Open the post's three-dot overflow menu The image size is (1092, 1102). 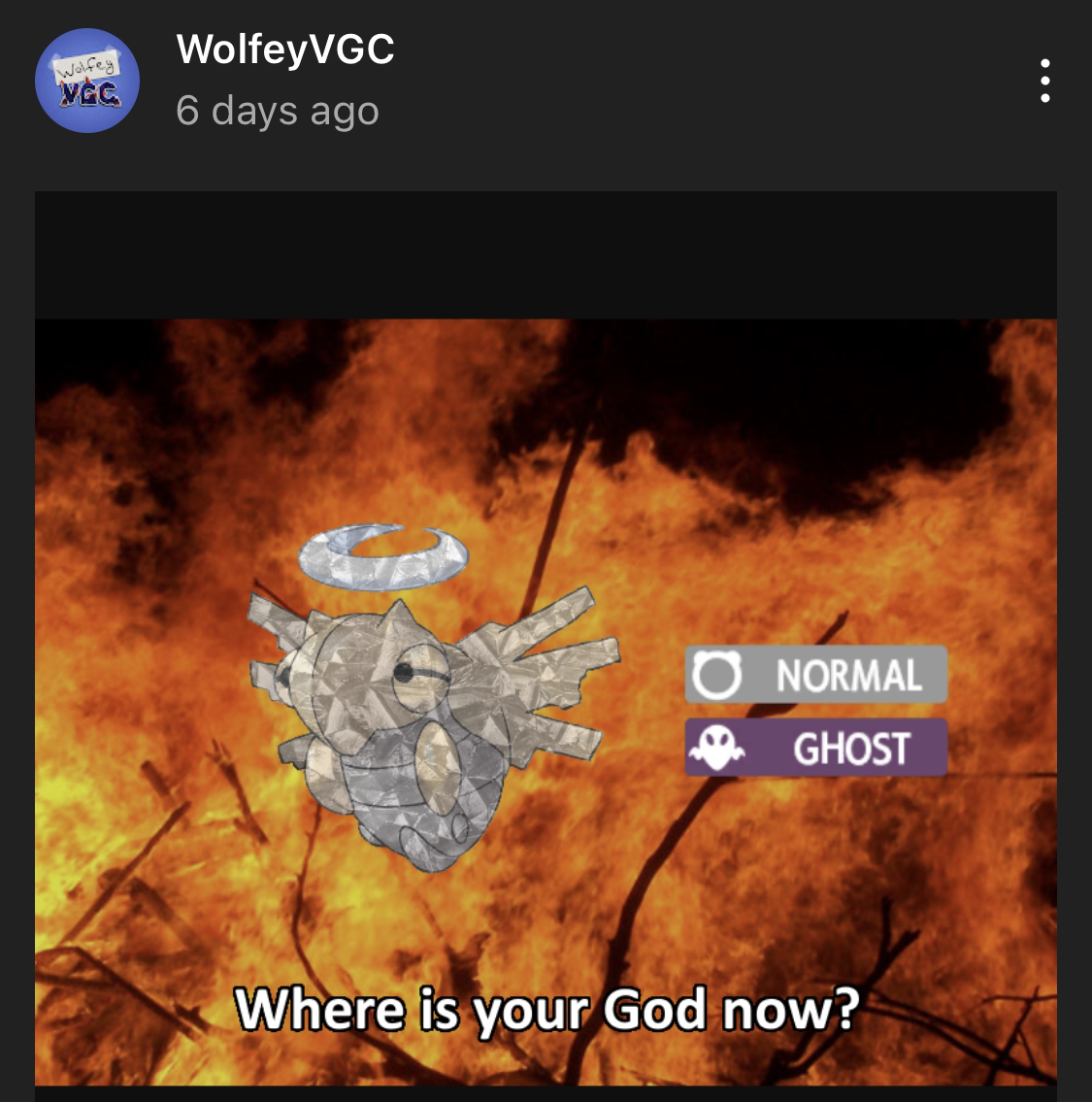[x=1044, y=81]
